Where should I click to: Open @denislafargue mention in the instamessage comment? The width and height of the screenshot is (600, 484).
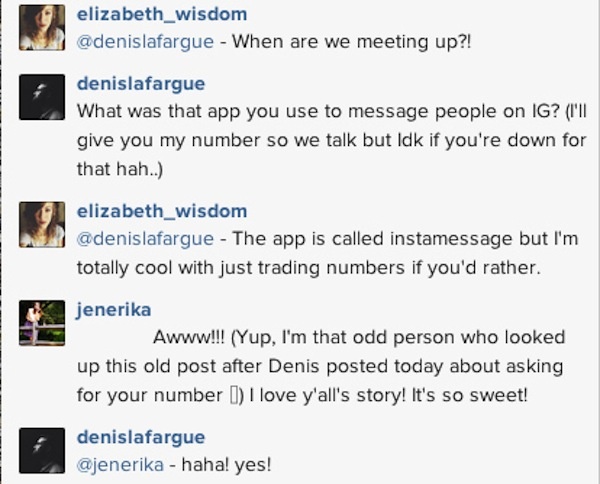pyautogui.click(x=144, y=239)
